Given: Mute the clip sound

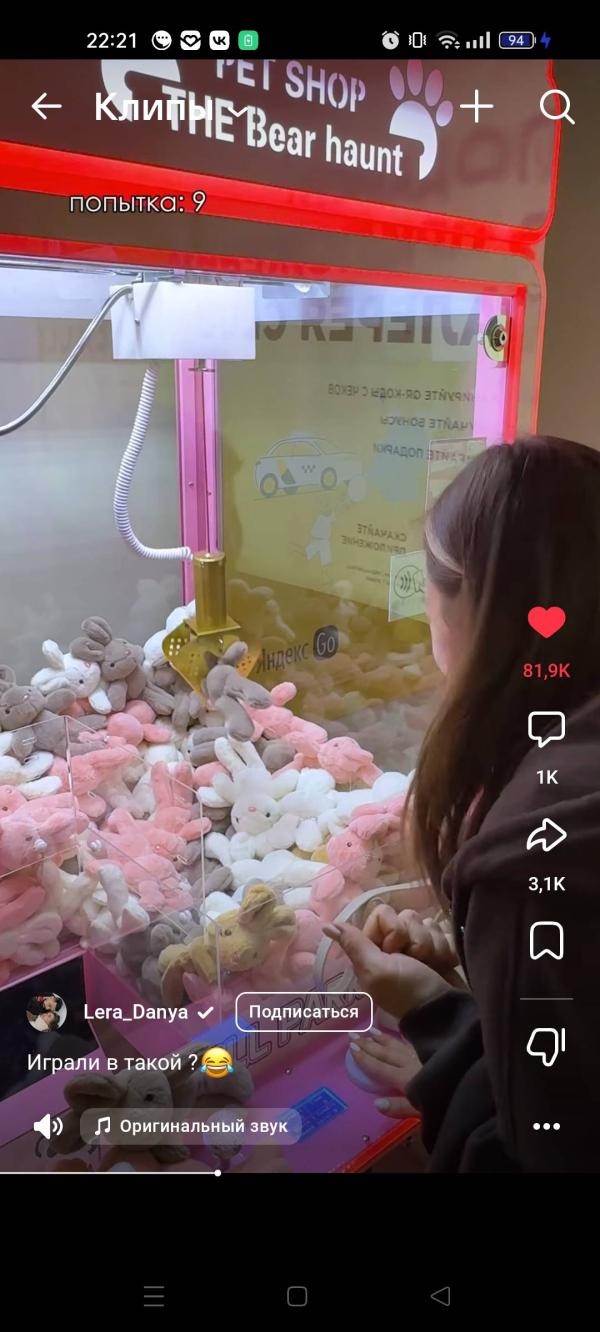Looking at the screenshot, I should tap(48, 1126).
